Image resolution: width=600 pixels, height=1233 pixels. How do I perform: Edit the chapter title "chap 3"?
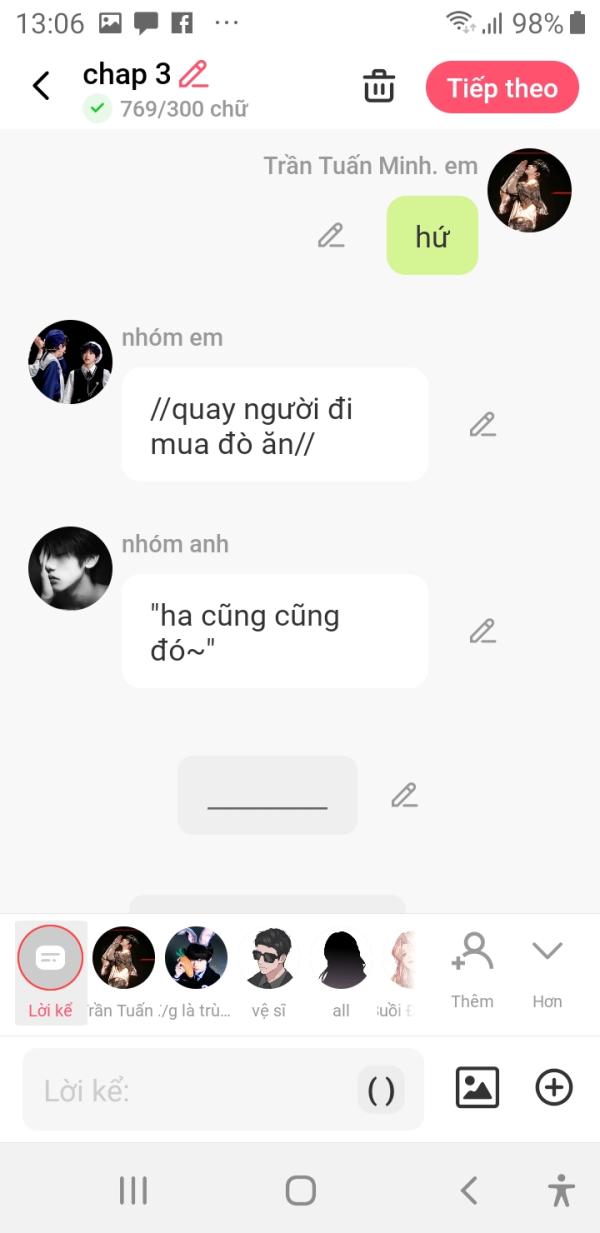click(x=194, y=74)
